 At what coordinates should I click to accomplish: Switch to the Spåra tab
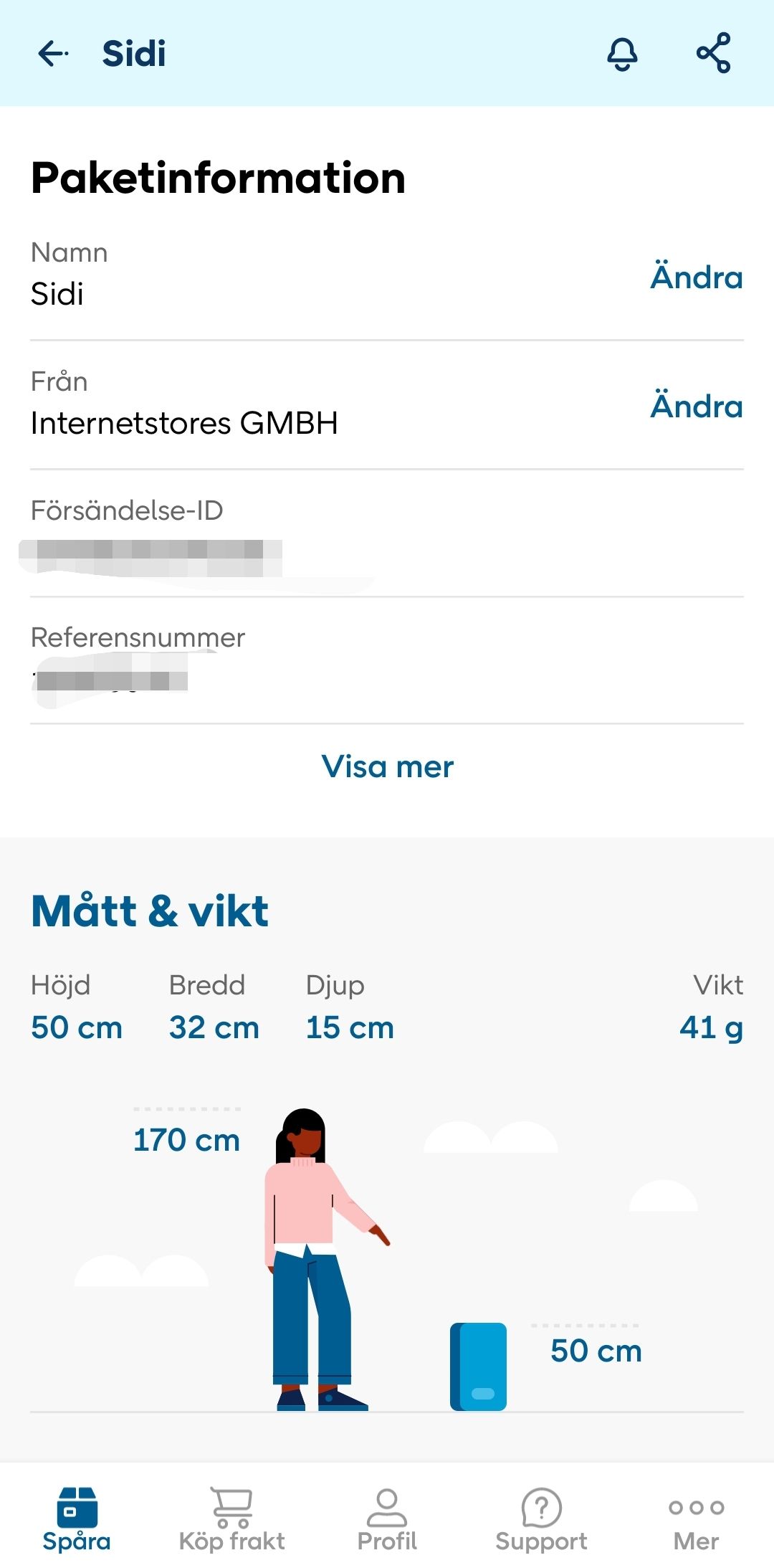[77, 1519]
